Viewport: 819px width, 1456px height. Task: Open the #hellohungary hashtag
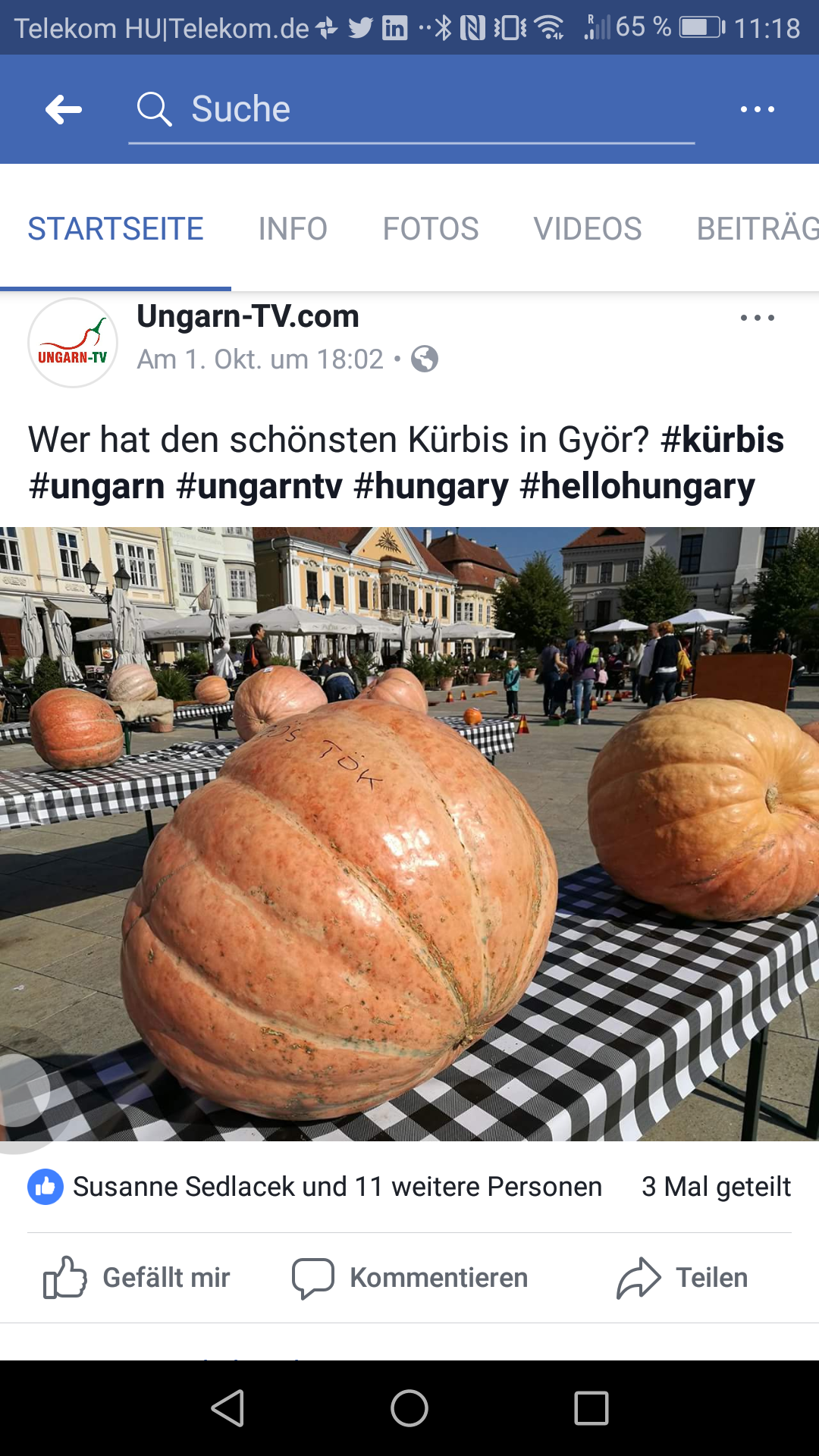pos(637,487)
